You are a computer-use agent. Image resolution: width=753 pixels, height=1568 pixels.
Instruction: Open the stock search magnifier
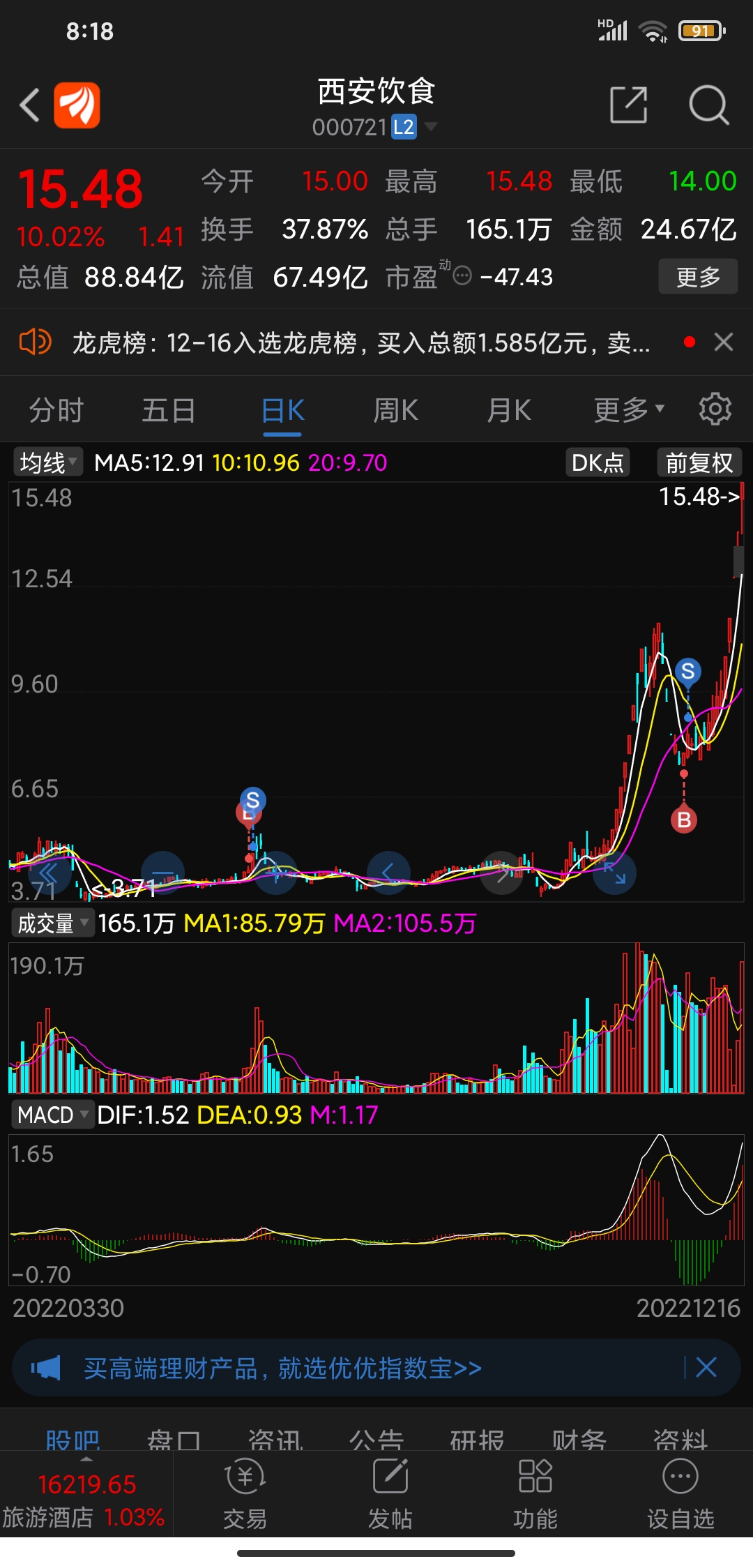point(708,105)
